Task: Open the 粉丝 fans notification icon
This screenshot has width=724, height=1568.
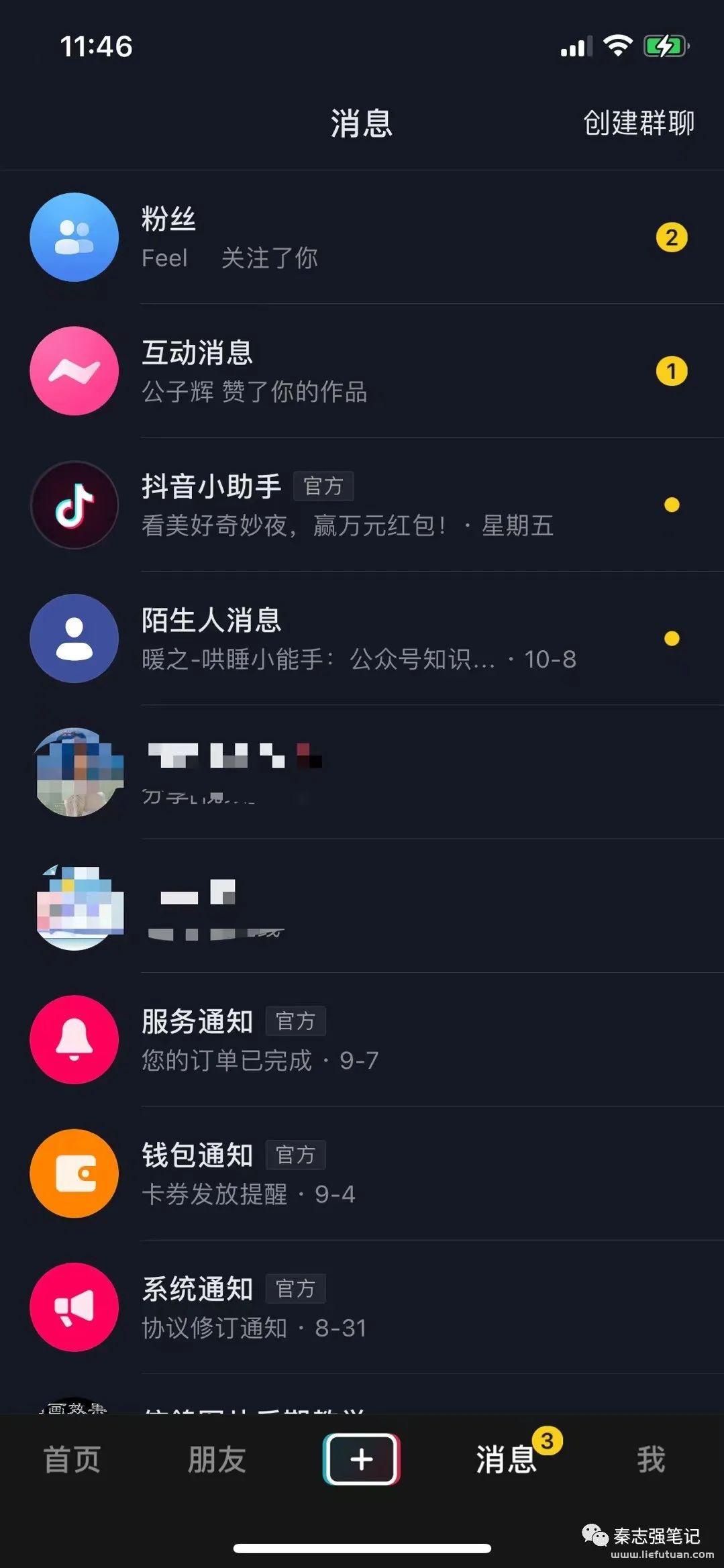Action: tap(74, 238)
